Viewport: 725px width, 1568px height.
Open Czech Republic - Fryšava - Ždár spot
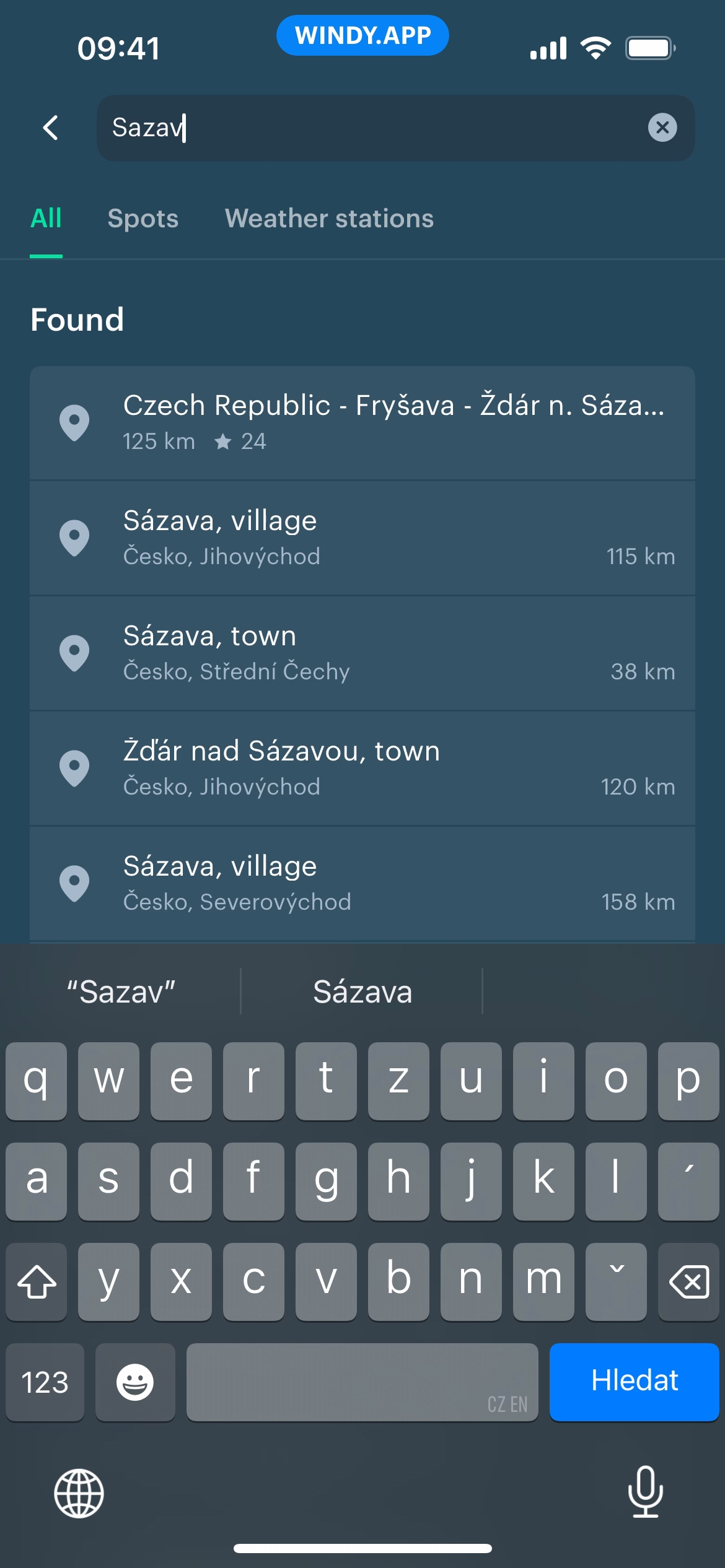click(362, 422)
